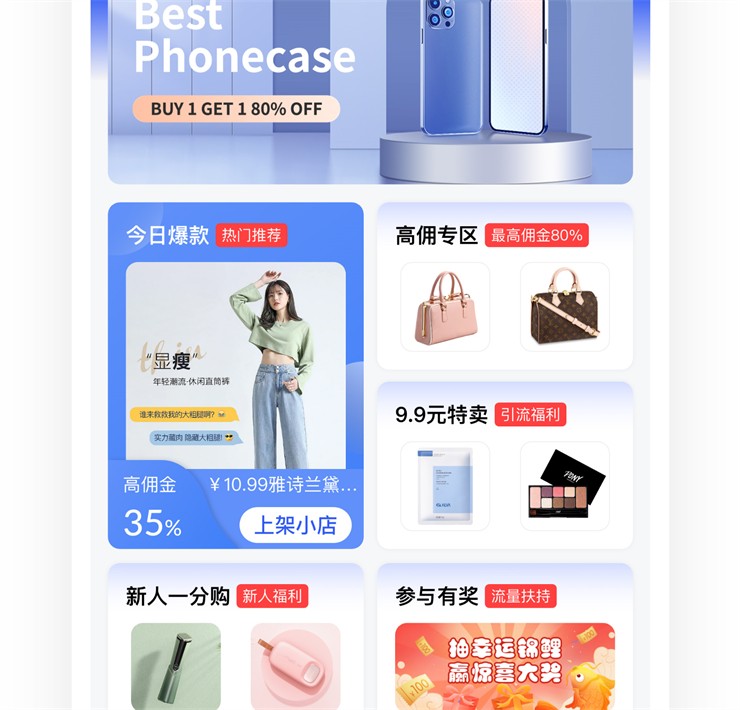The height and width of the screenshot is (710, 740).
Task: Tap the 新人福利 tag
Action: (x=272, y=596)
